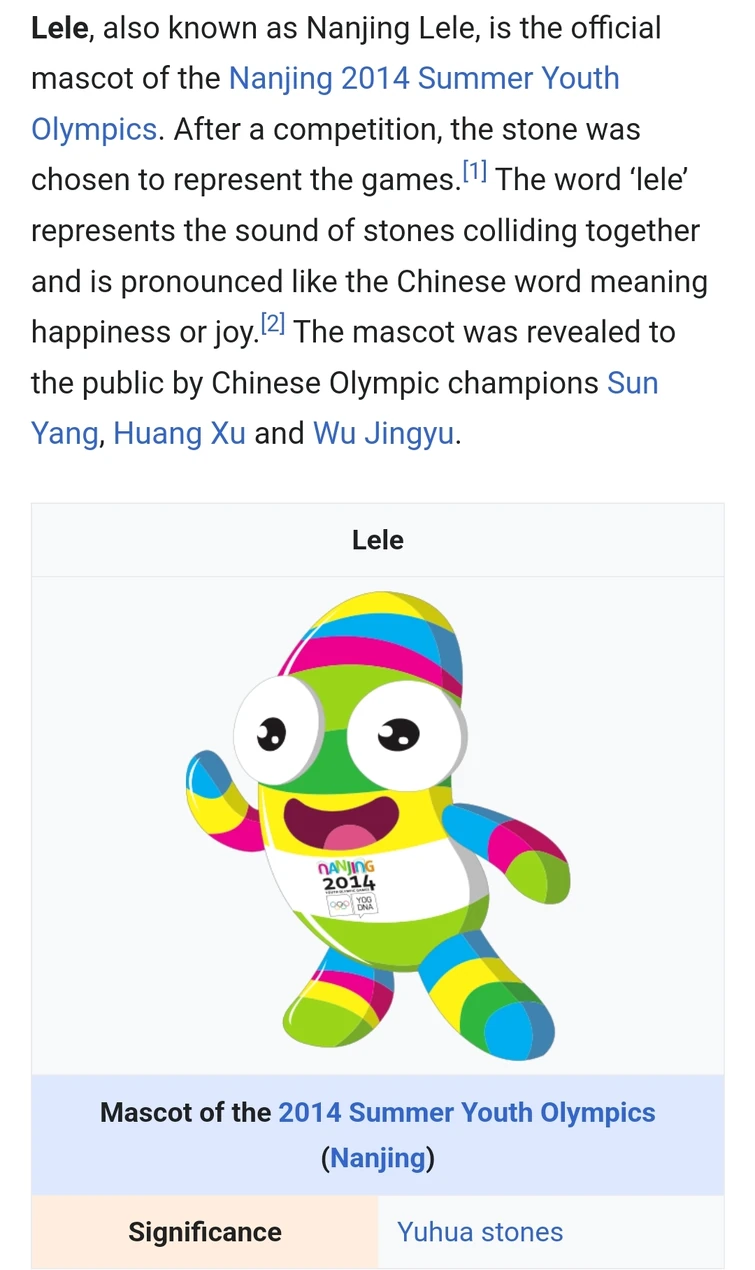Open citation reference [2]
The width and height of the screenshot is (755, 1270).
(x=273, y=324)
